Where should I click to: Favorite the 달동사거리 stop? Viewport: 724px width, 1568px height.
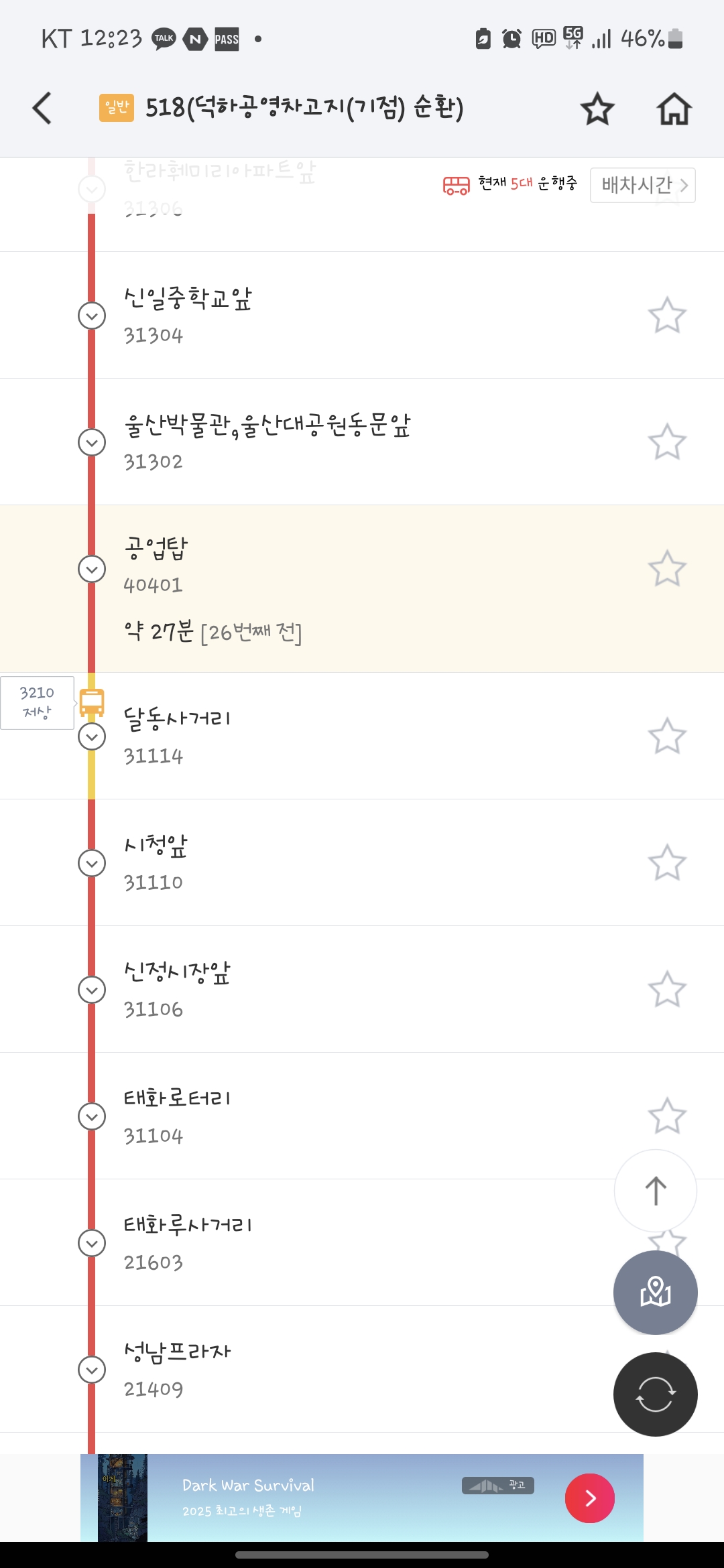click(667, 736)
